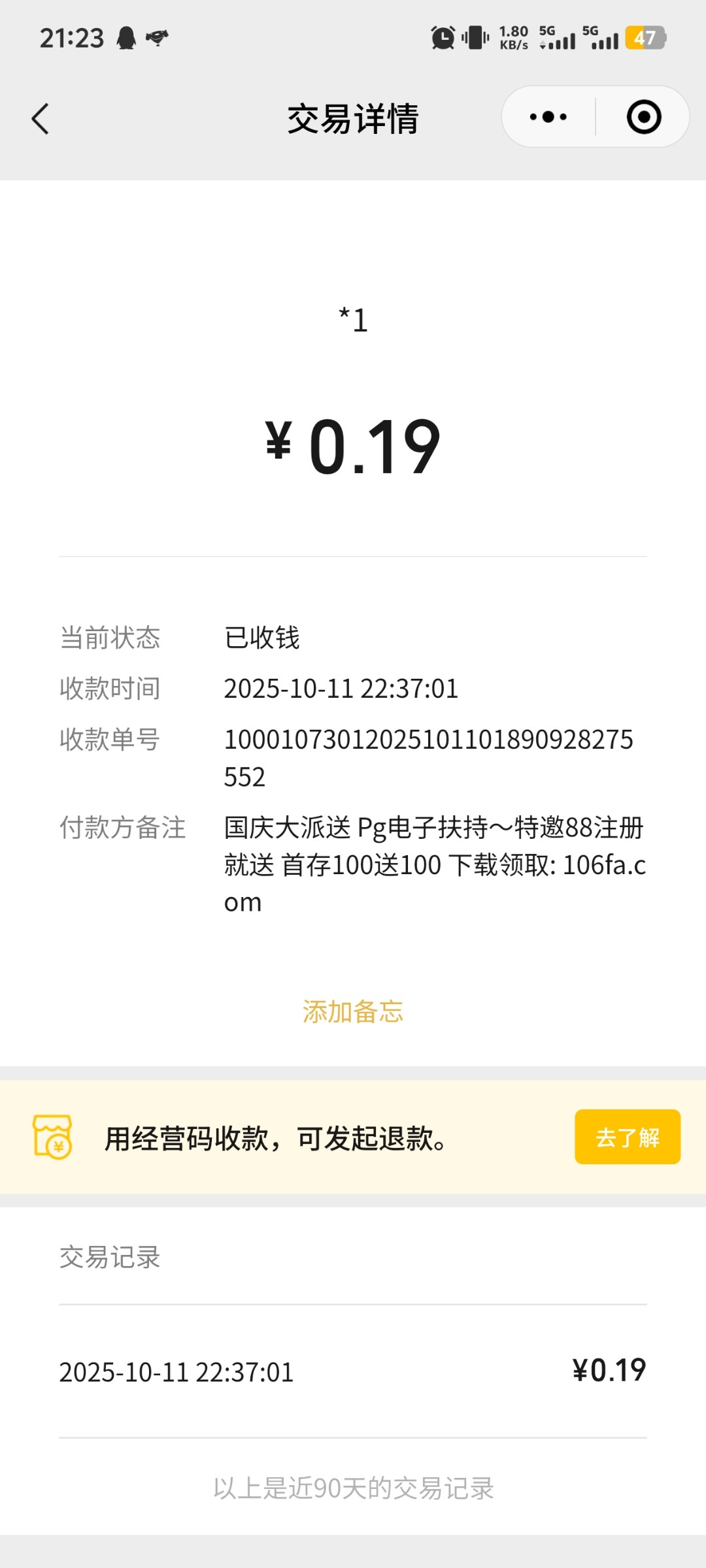
Task: Tap the 去了解 button
Action: (x=627, y=1137)
